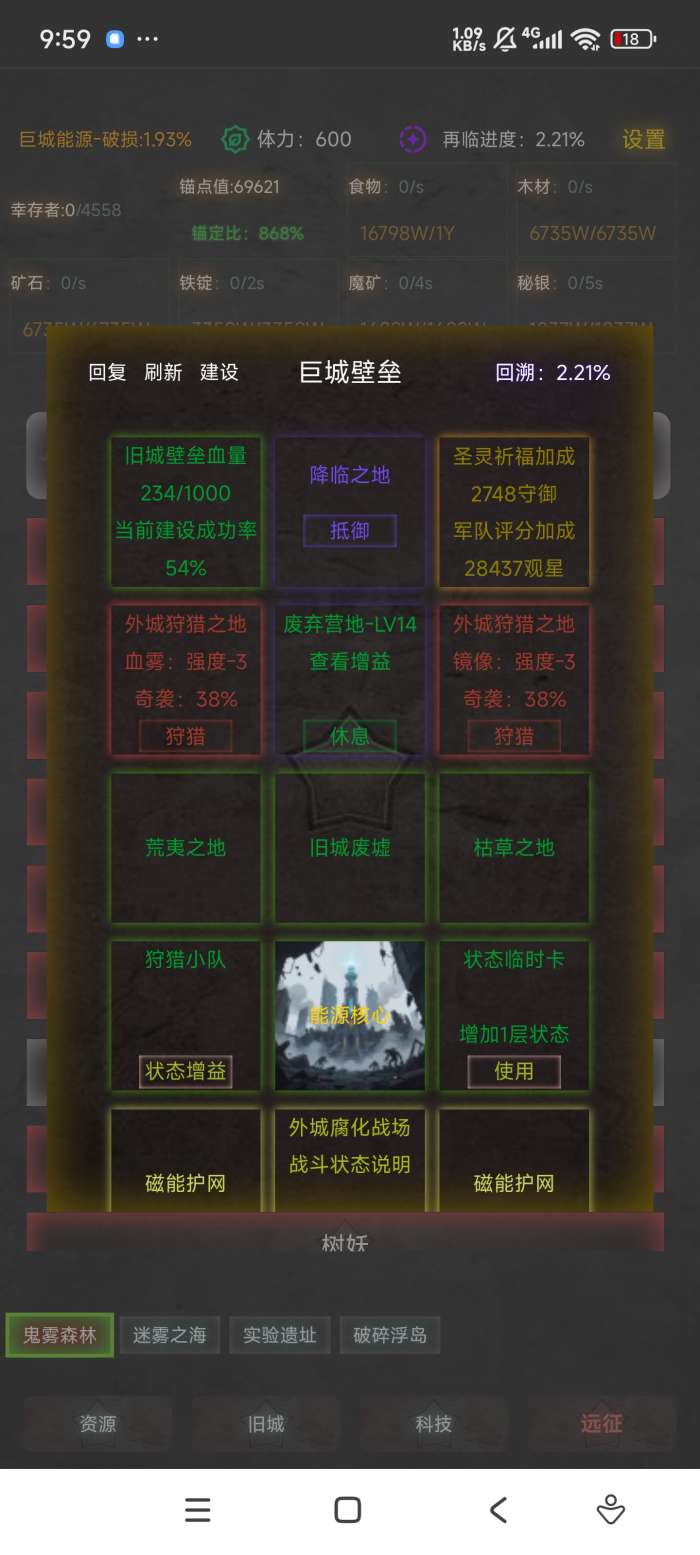700x1555 pixels.
Task: Tap 狩猎 in the 血雾 hunting ground
Action: coord(186,737)
